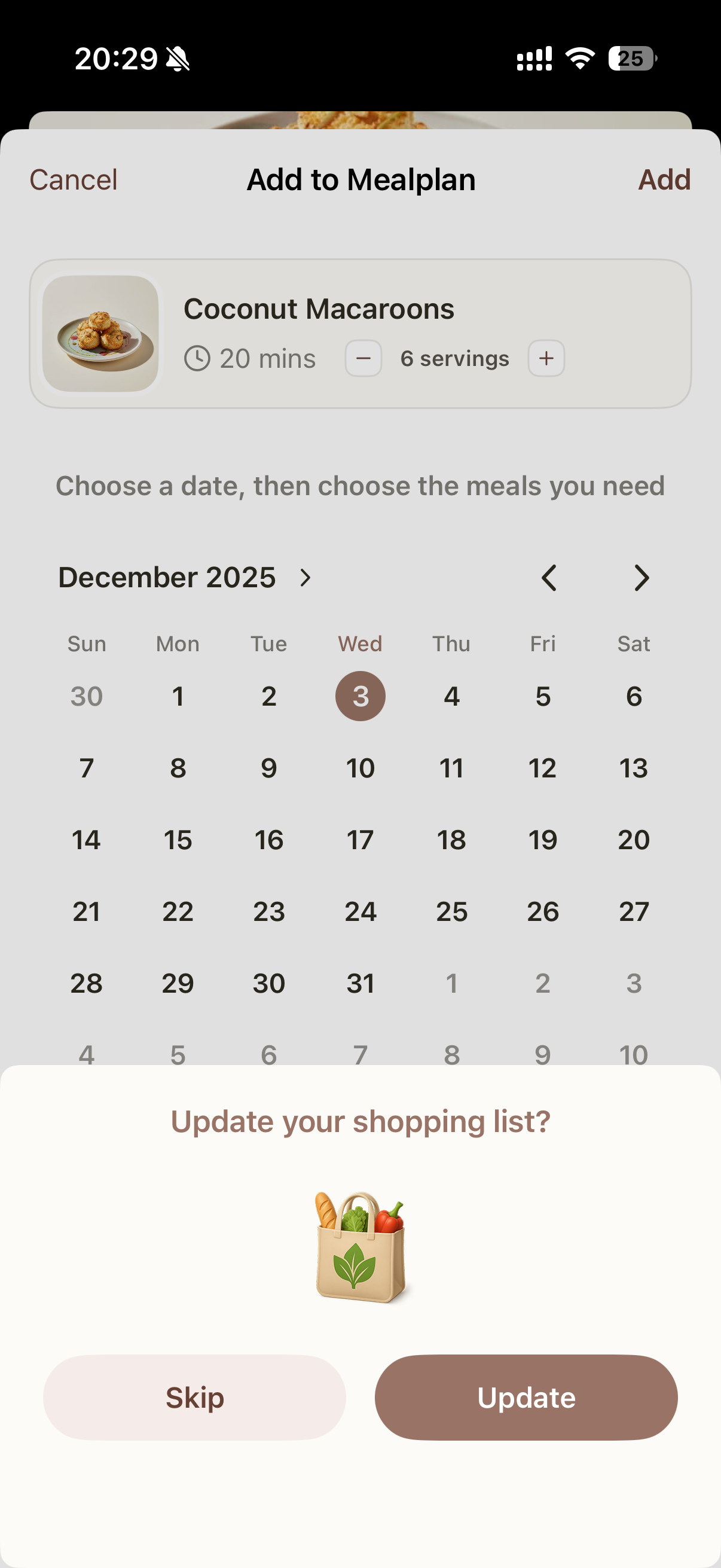Screen dimensions: 721x1568
Task: Confirm with the Add button
Action: coord(663,179)
